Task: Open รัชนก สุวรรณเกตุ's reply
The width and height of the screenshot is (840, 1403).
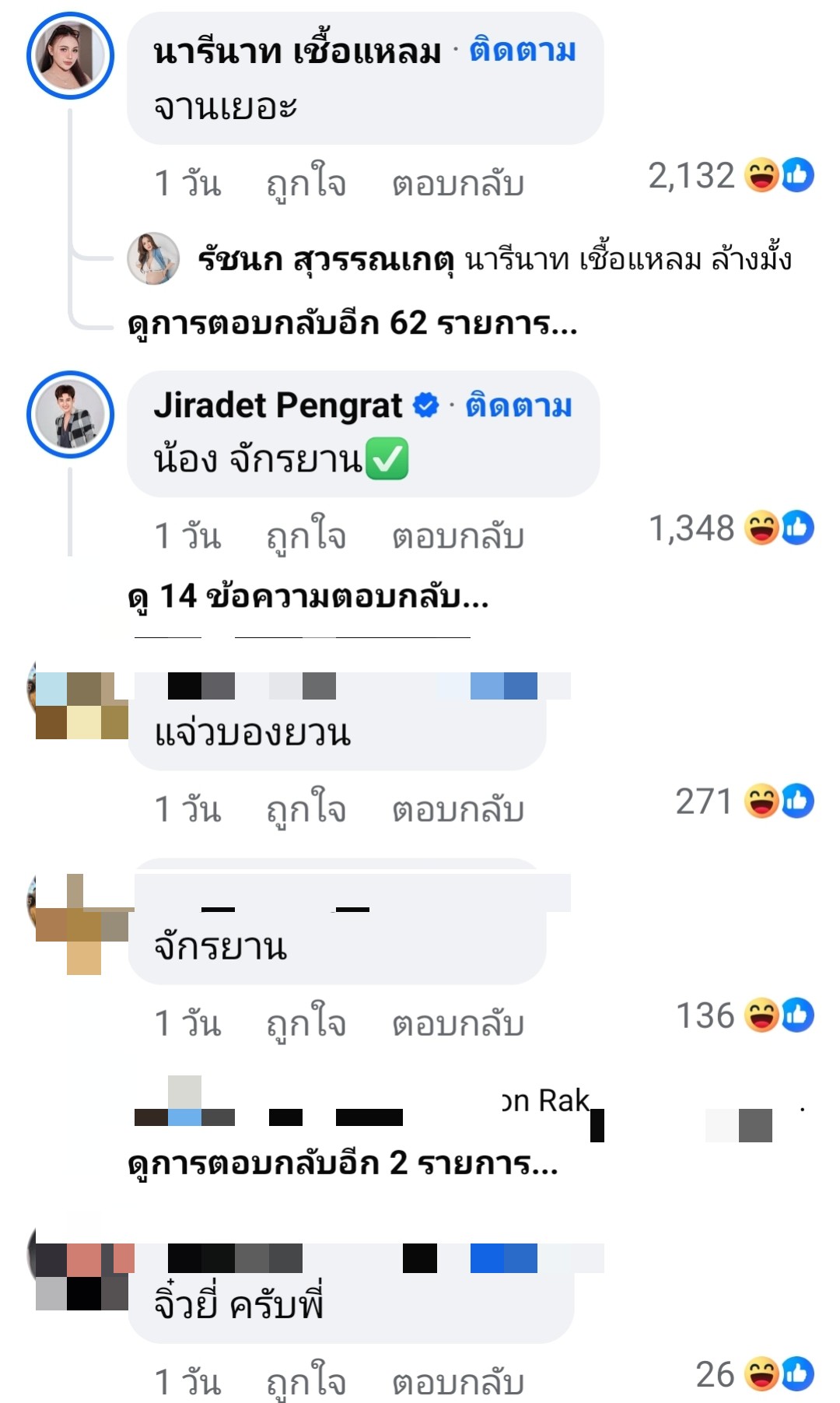Action: click(494, 259)
